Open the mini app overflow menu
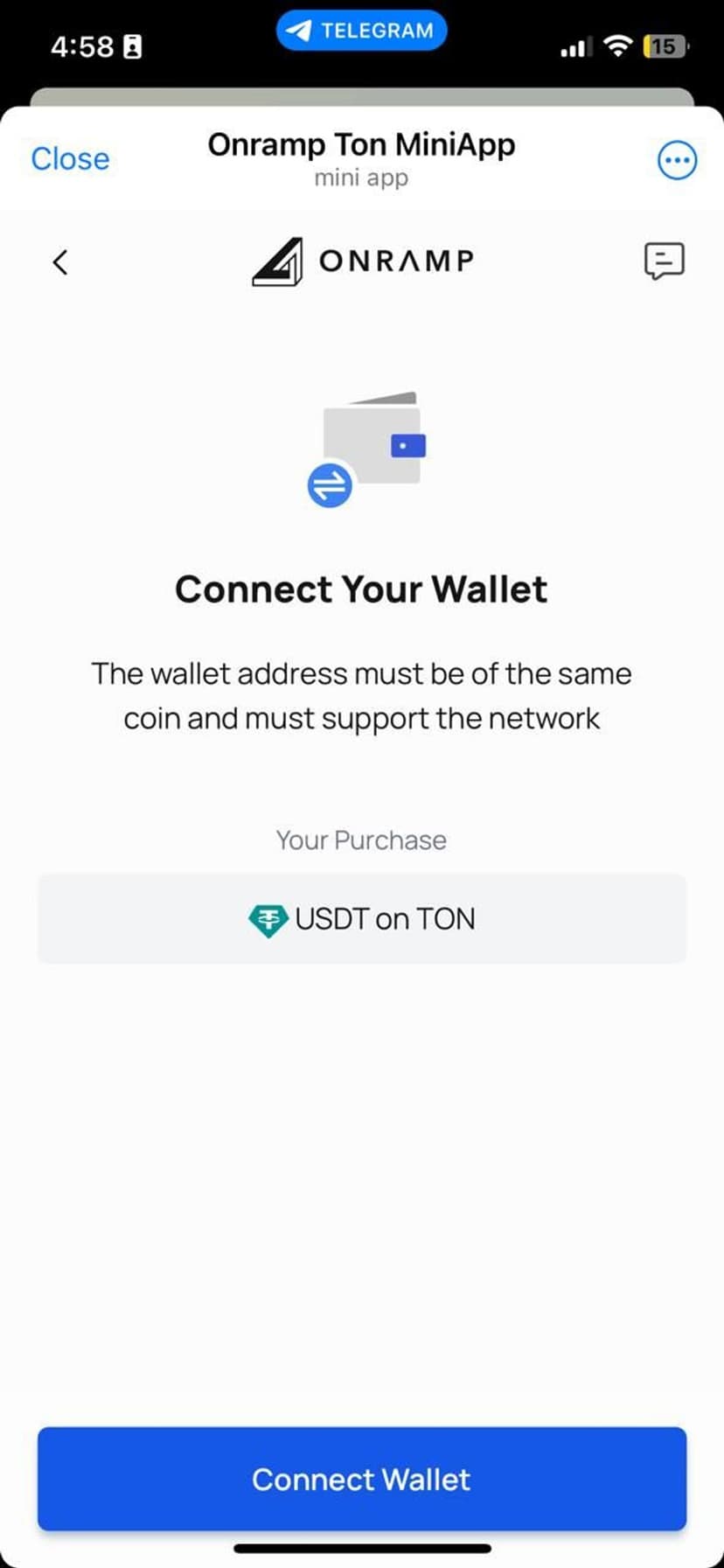Screen dimensions: 724x1568 677,160
